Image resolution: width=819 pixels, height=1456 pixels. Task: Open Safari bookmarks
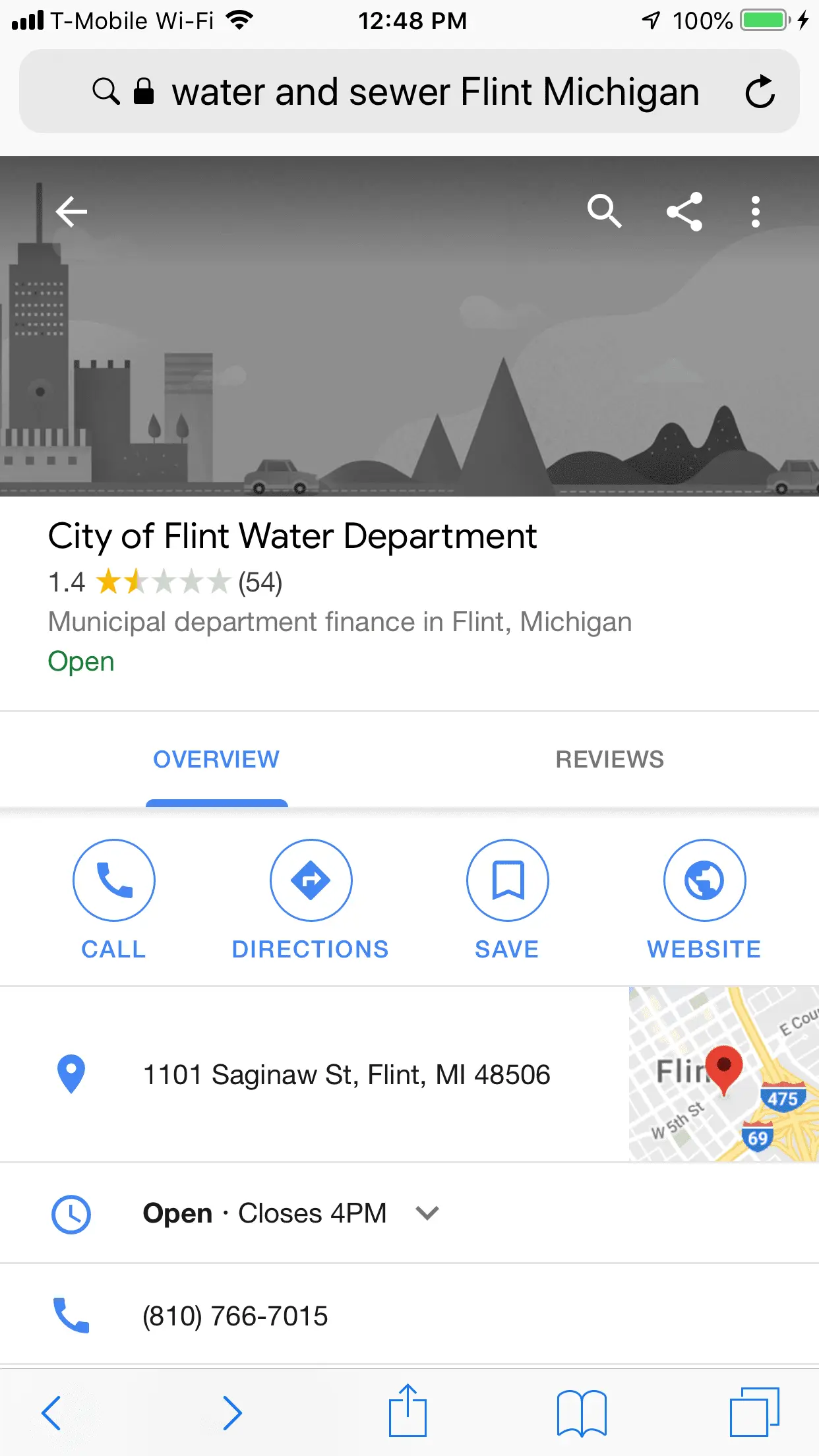[x=582, y=1412]
